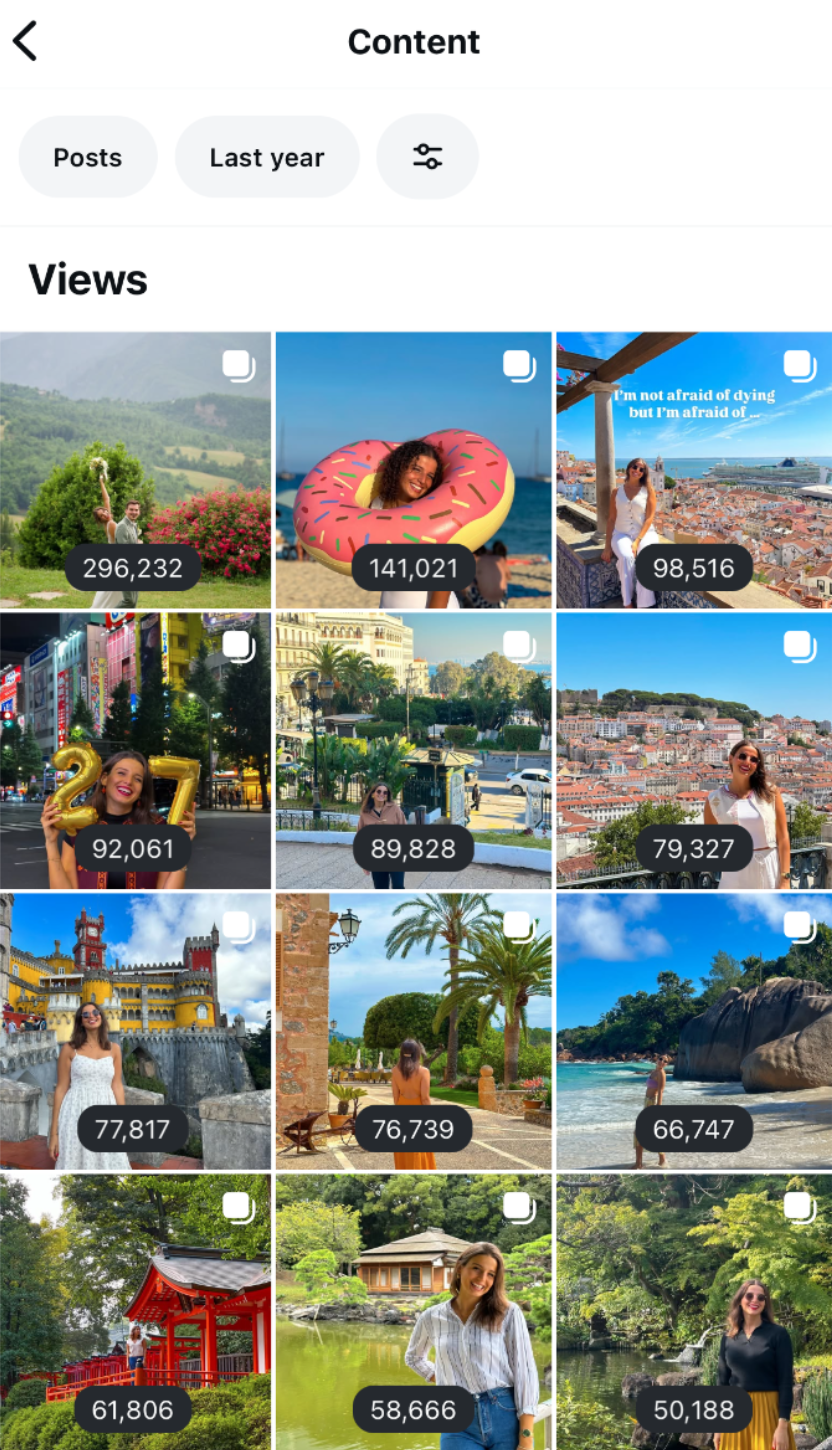The image size is (832, 1450).
Task: Open the Posts content type filter
Action: (88, 158)
